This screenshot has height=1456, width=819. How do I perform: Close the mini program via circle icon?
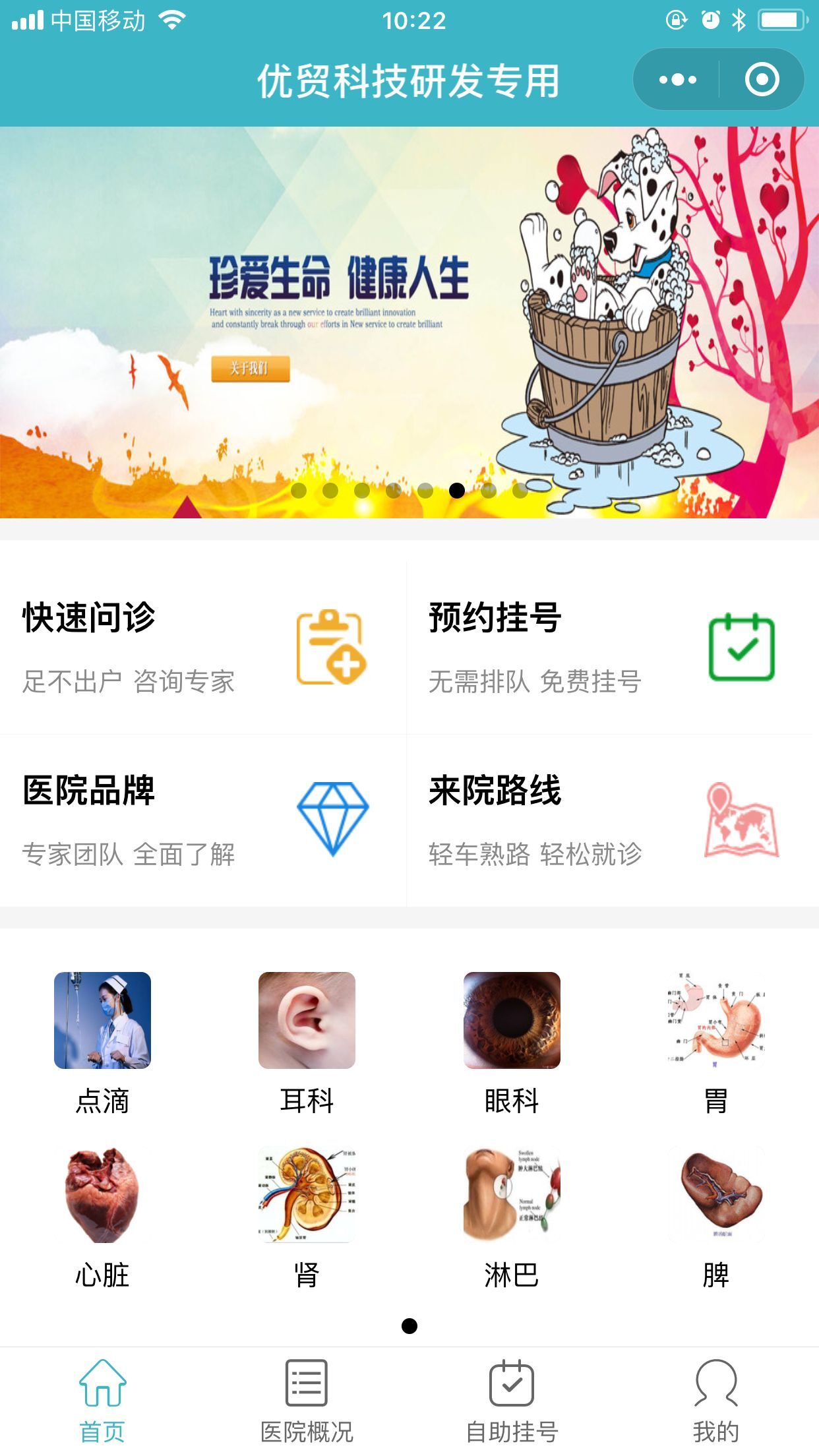(762, 80)
